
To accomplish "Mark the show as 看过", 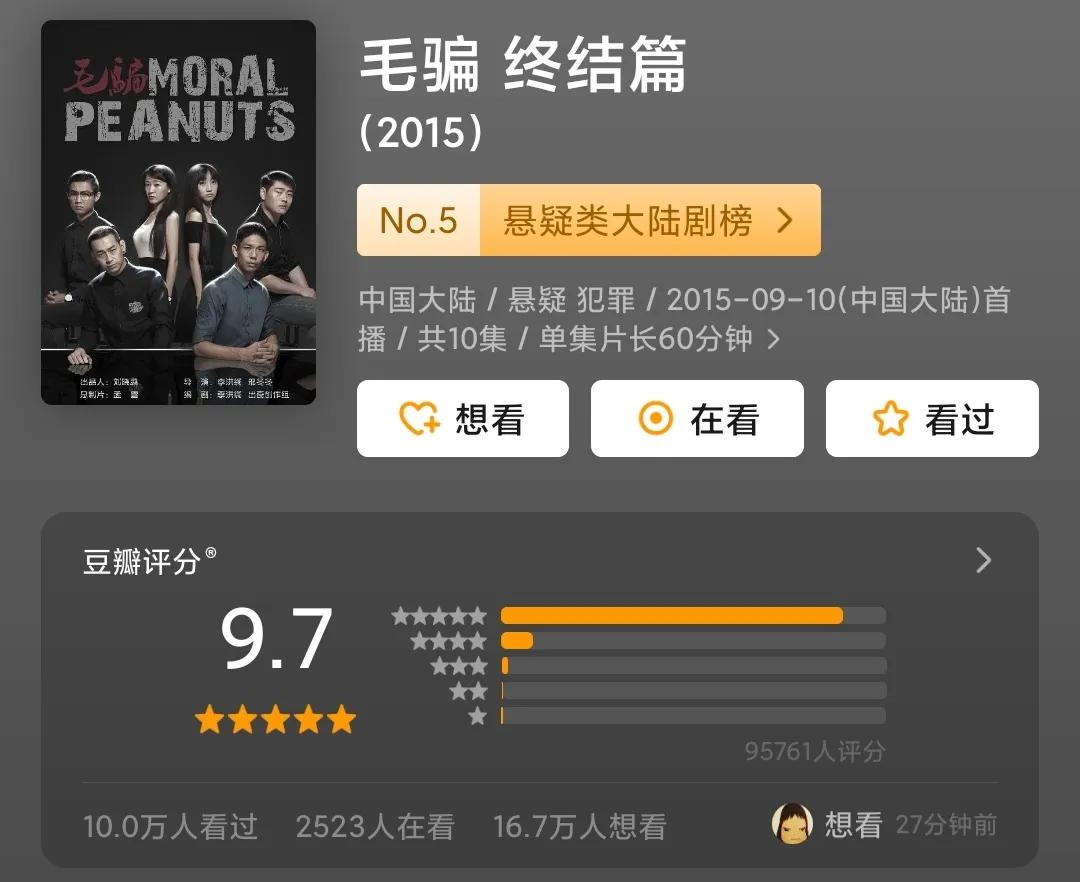I will click(932, 419).
